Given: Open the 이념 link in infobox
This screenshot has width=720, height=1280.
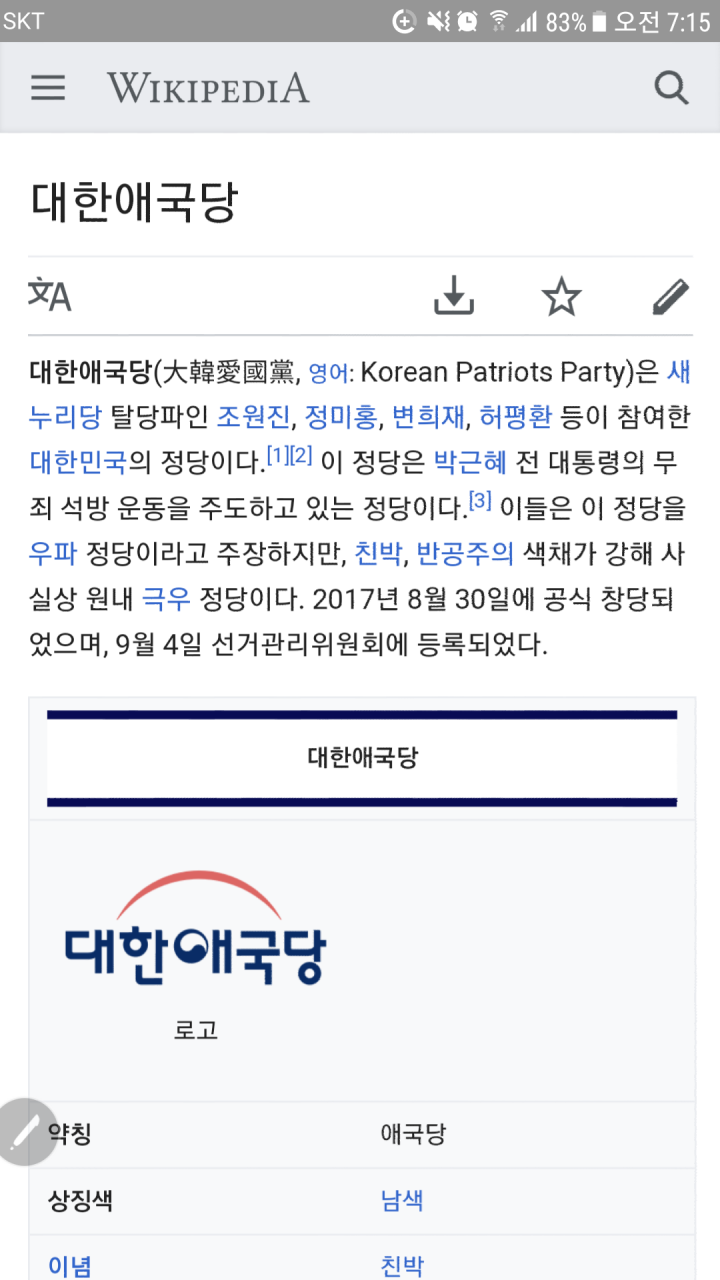Looking at the screenshot, I should (x=70, y=1266).
